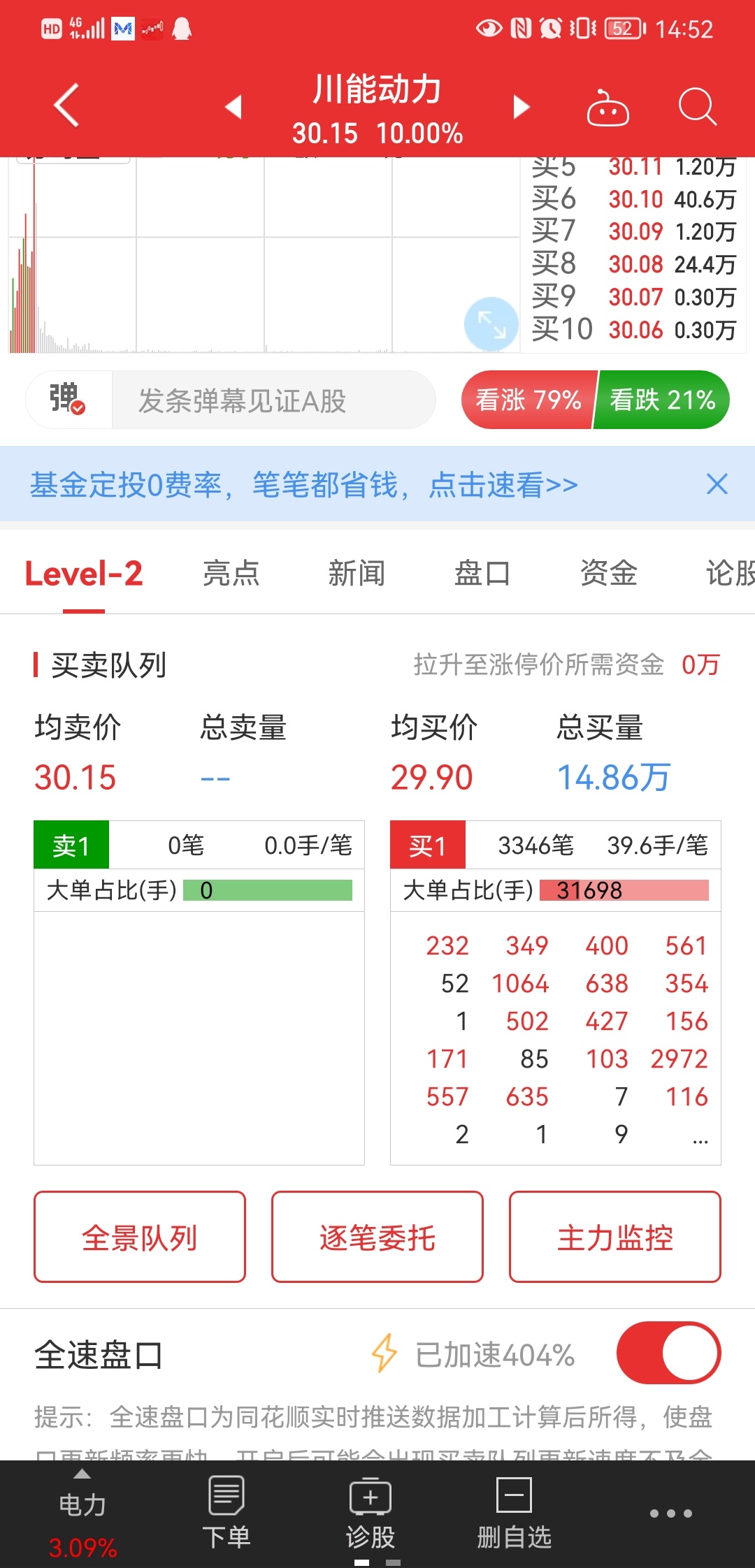Image resolution: width=755 pixels, height=1568 pixels.
Task: Go back using the header arrow
Action: click(x=66, y=106)
